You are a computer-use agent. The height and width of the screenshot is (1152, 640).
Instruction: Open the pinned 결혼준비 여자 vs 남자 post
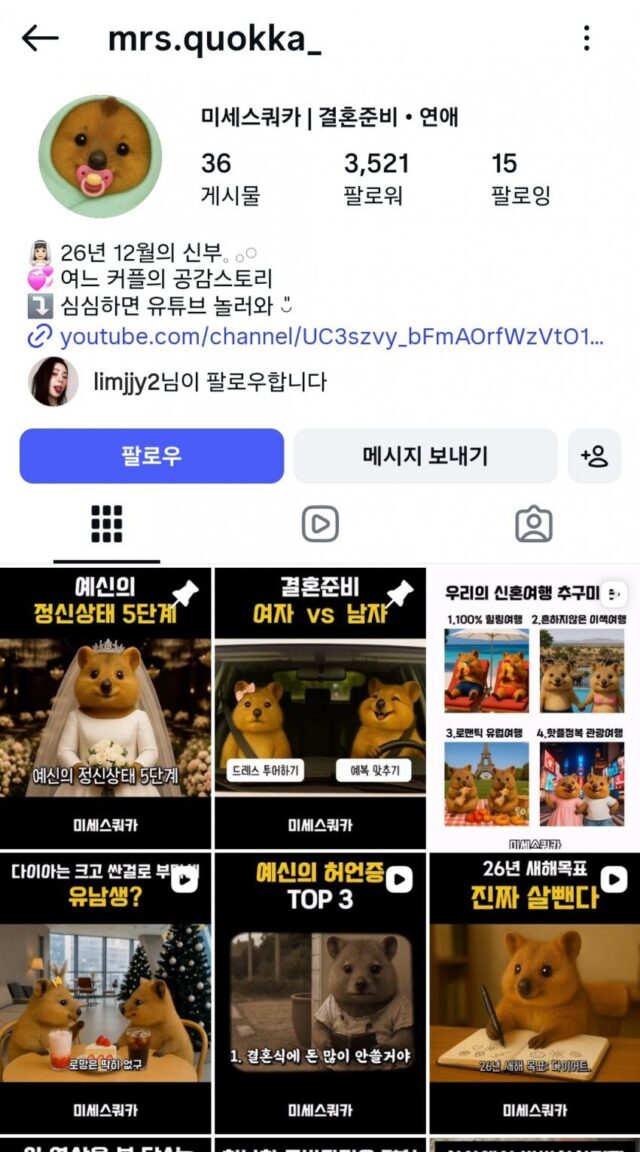[320, 708]
